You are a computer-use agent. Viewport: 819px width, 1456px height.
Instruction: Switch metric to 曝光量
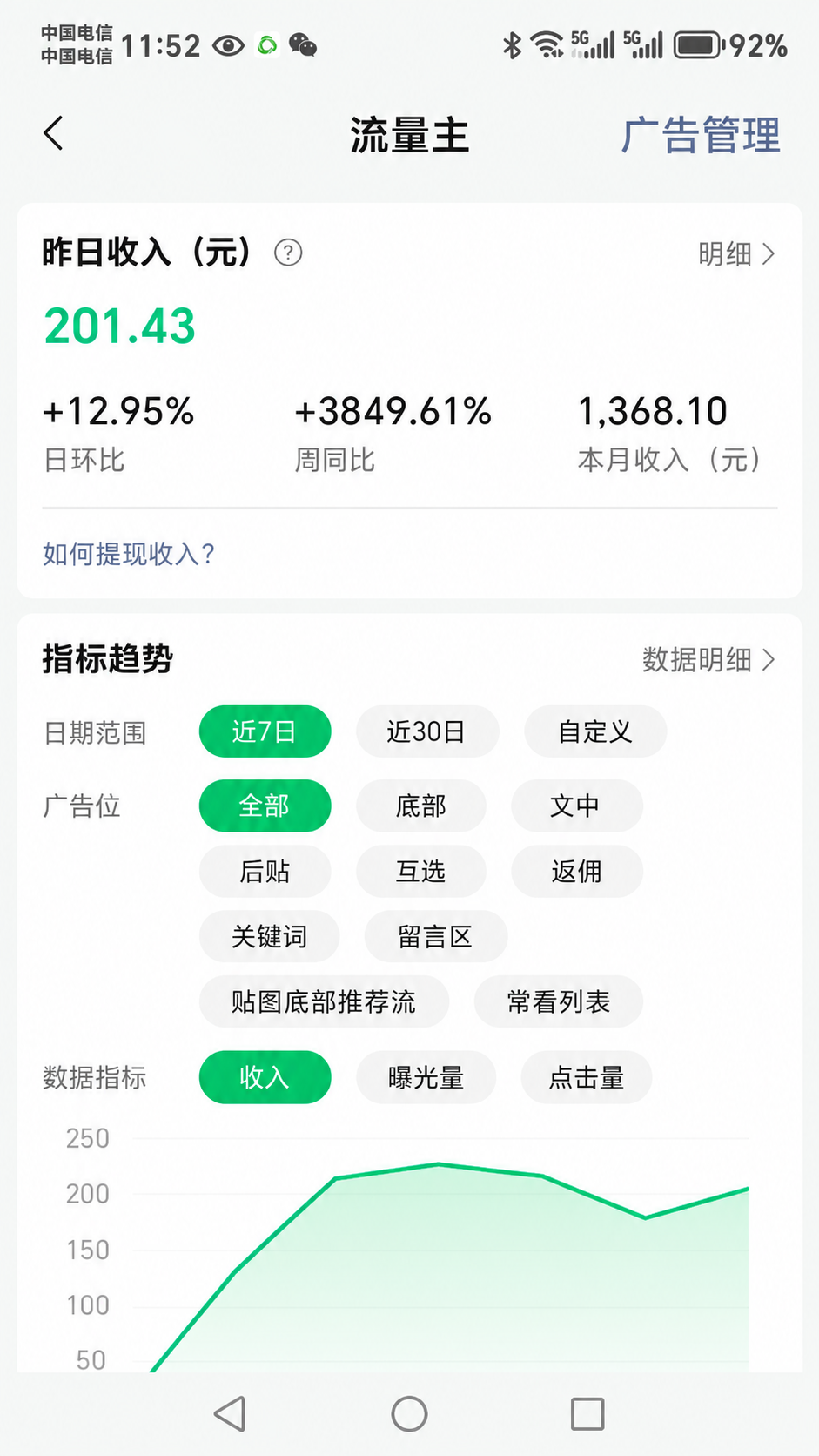426,1078
